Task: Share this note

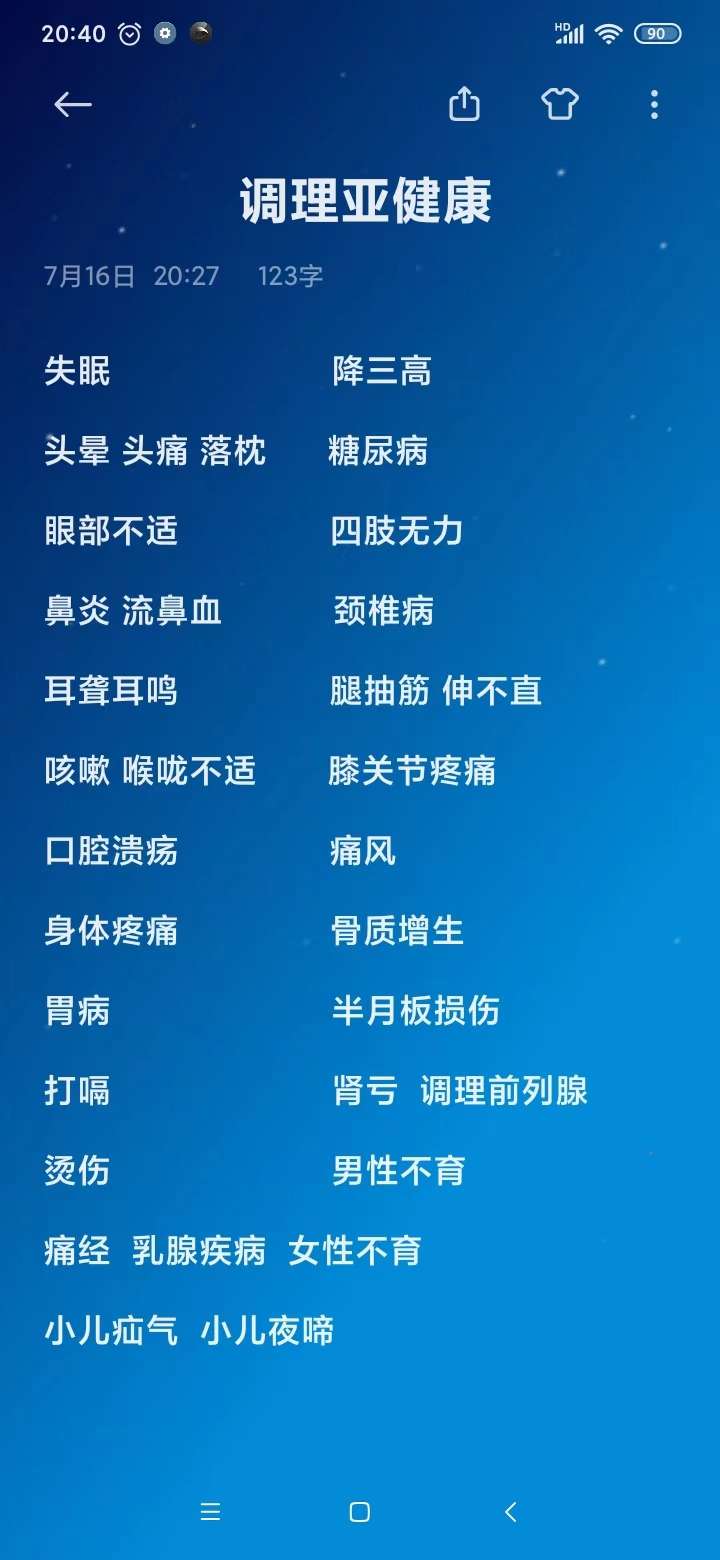Action: click(464, 104)
